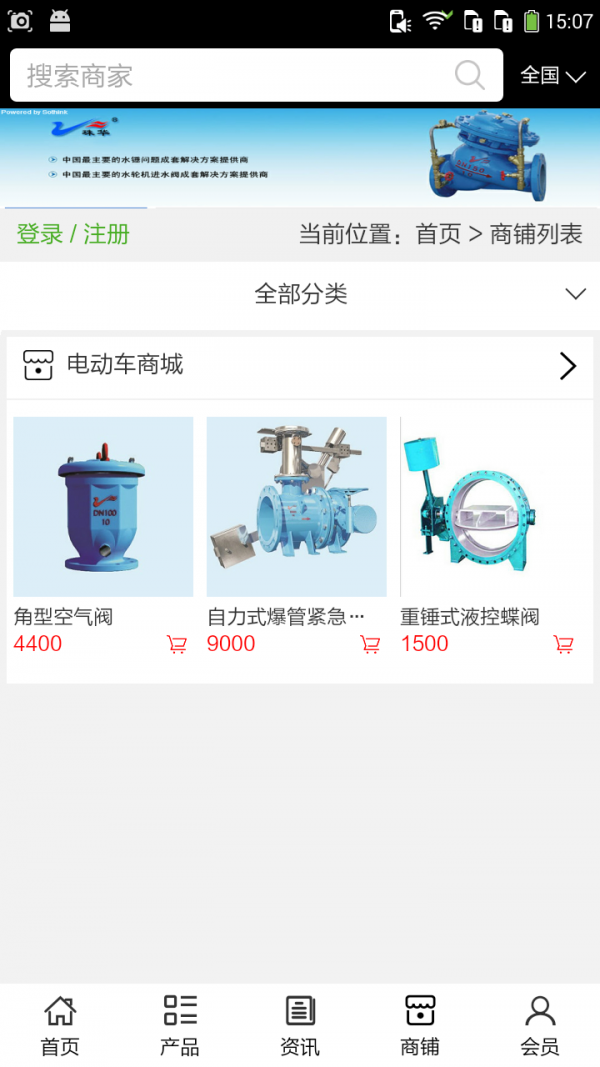The image size is (600, 1067).
Task: Add 角型空气阀 to cart
Action: pos(177,645)
